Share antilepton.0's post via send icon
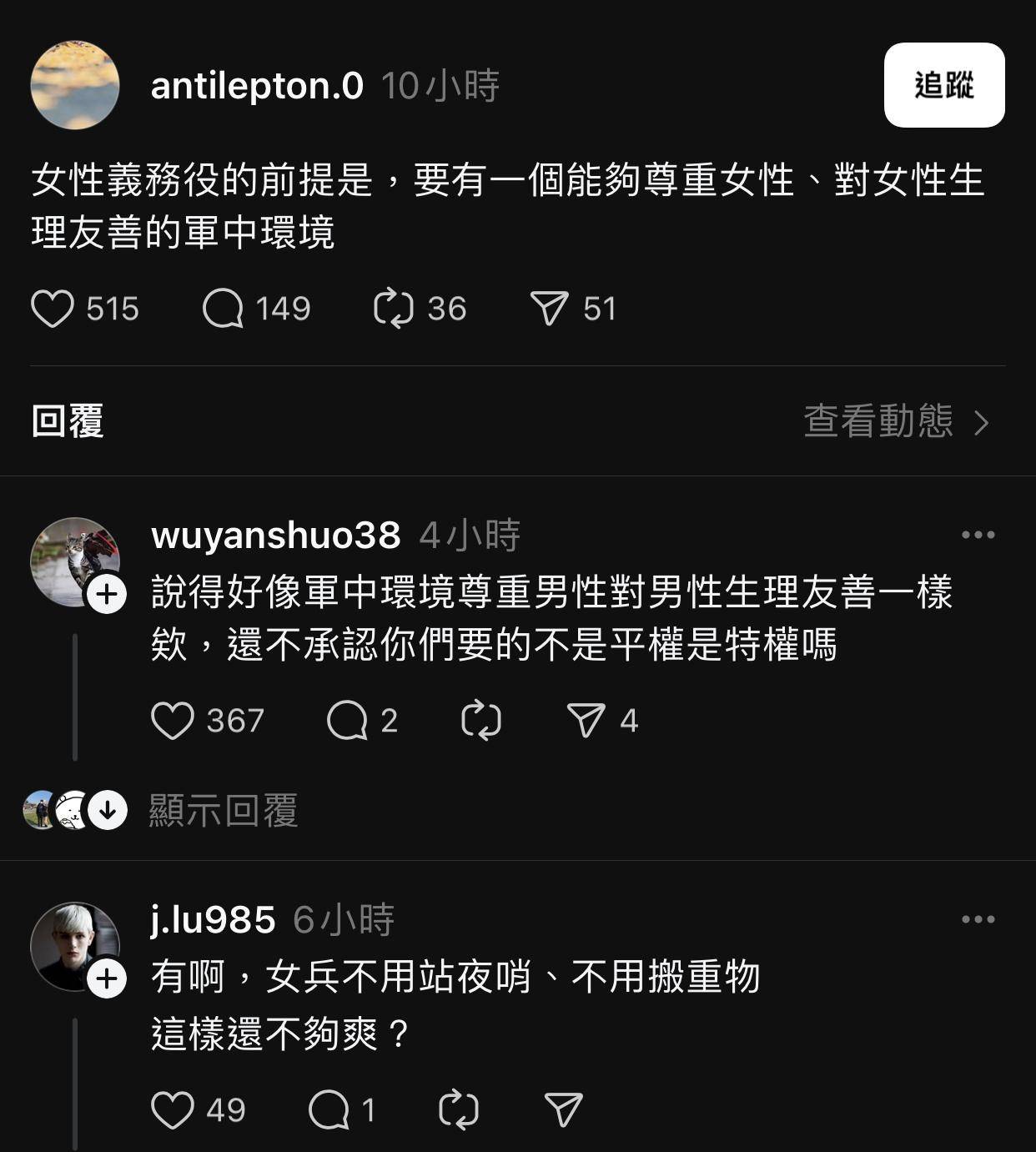Viewport: 1036px width, 1152px height. tap(549, 309)
